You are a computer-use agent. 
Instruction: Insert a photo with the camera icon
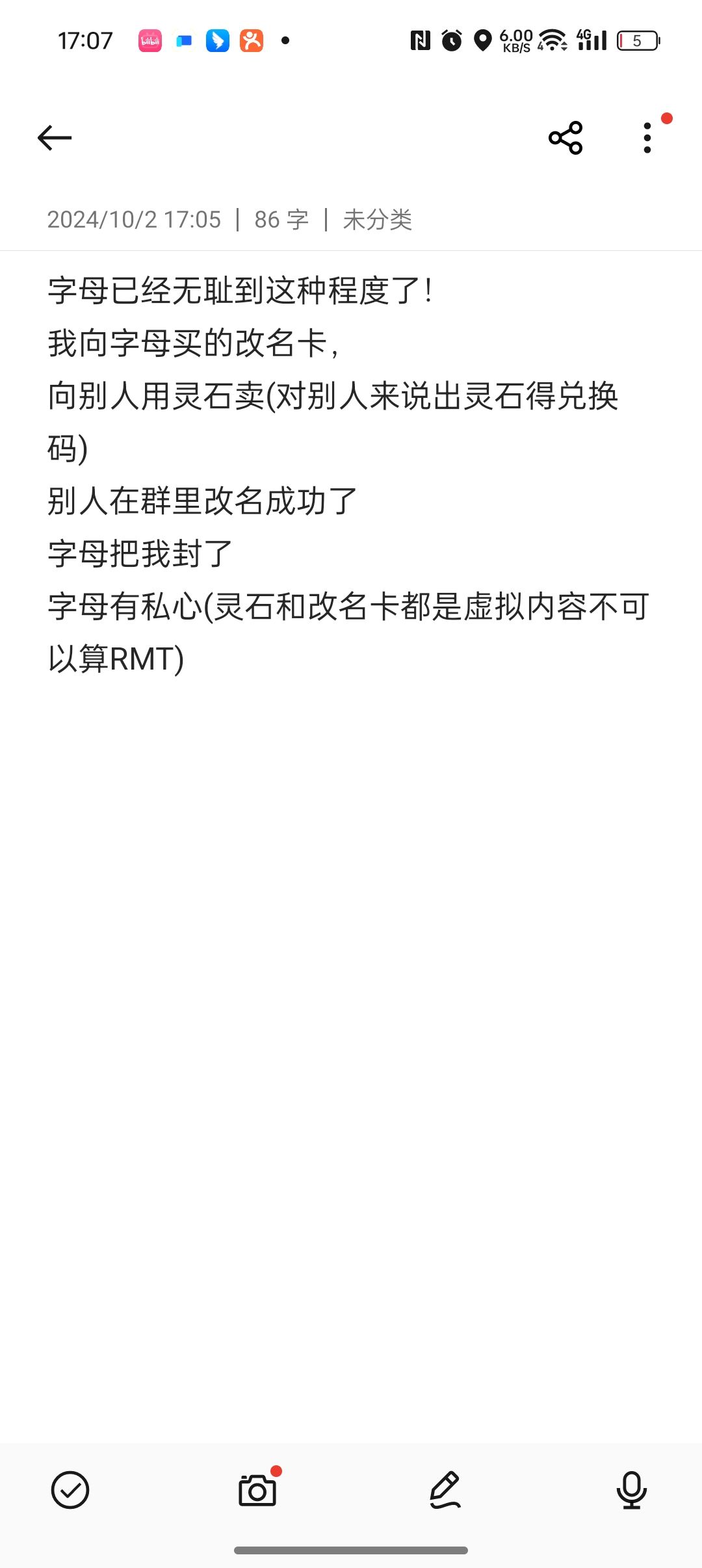[257, 1490]
